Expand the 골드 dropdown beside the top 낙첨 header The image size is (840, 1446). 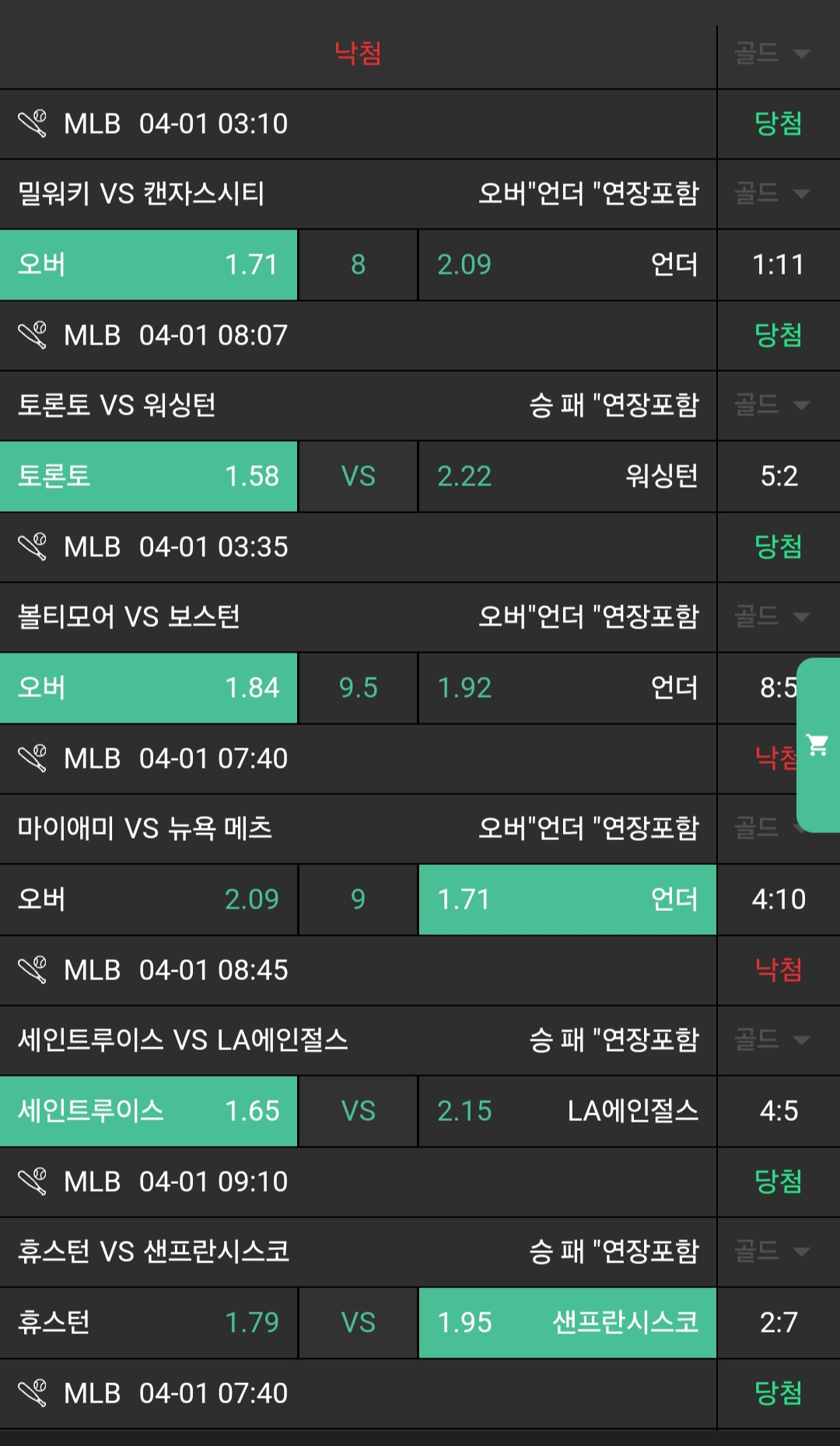772,53
